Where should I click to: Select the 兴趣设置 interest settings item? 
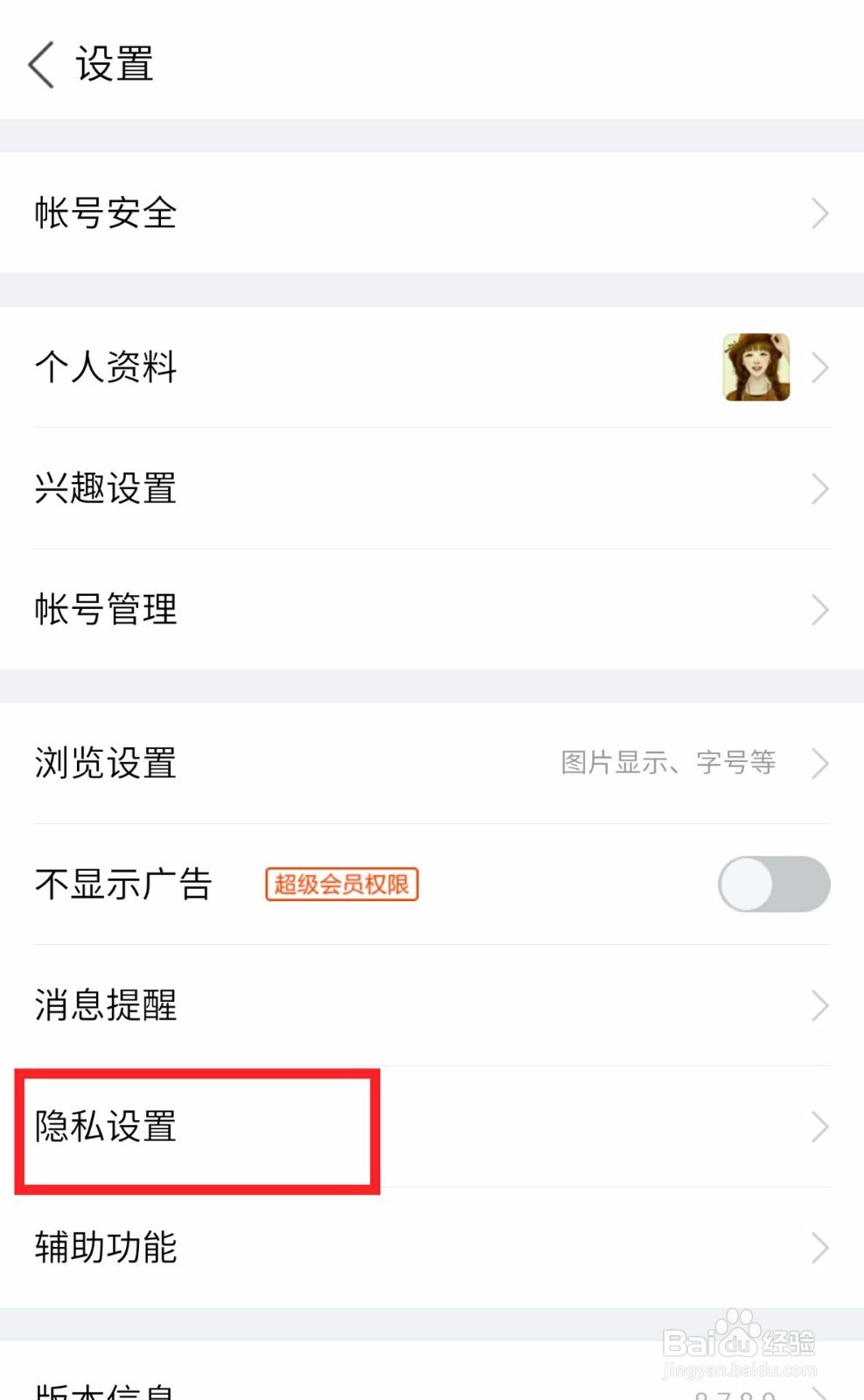pos(107,488)
